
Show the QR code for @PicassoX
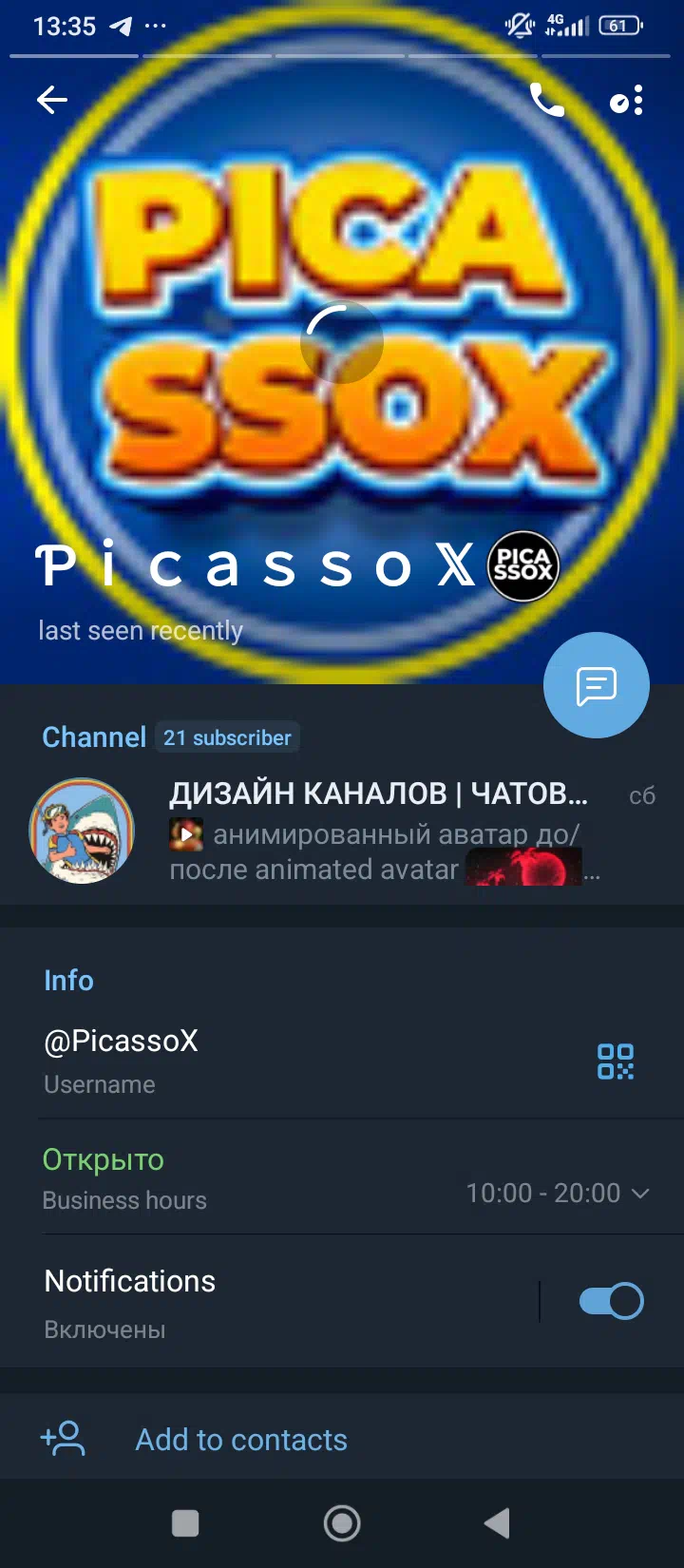point(616,1061)
